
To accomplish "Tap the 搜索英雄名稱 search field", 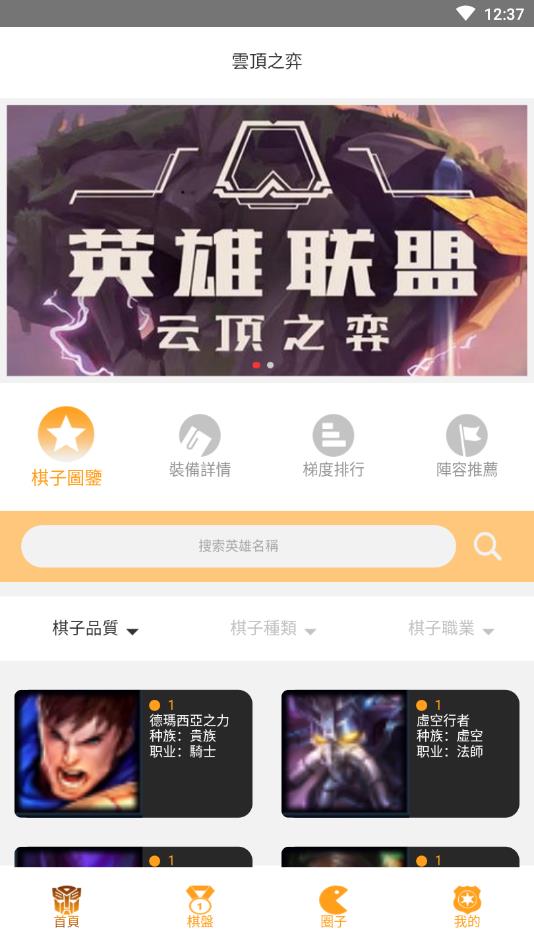I will tap(239, 546).
